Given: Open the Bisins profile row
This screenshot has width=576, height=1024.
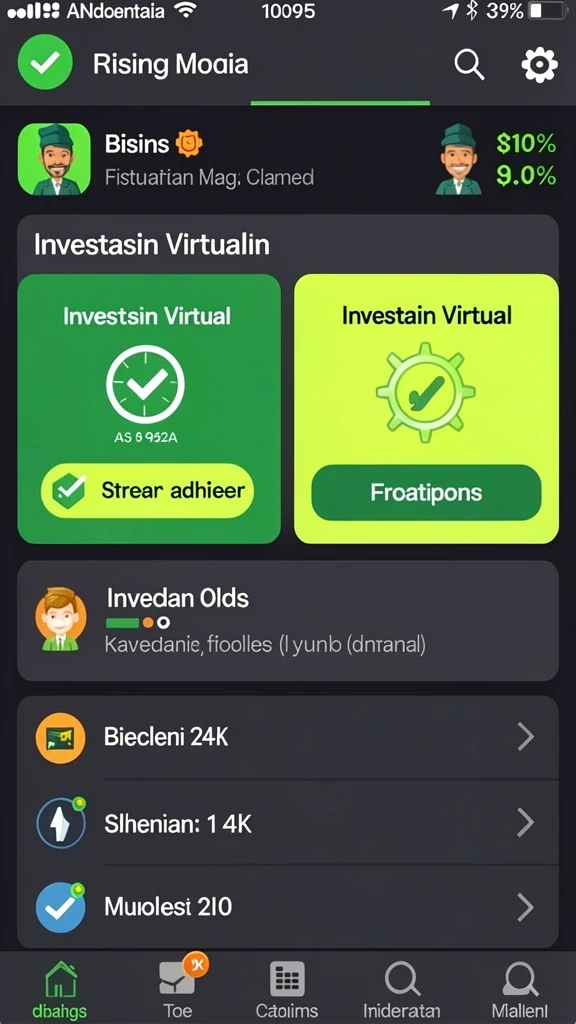Looking at the screenshot, I should click(x=288, y=159).
